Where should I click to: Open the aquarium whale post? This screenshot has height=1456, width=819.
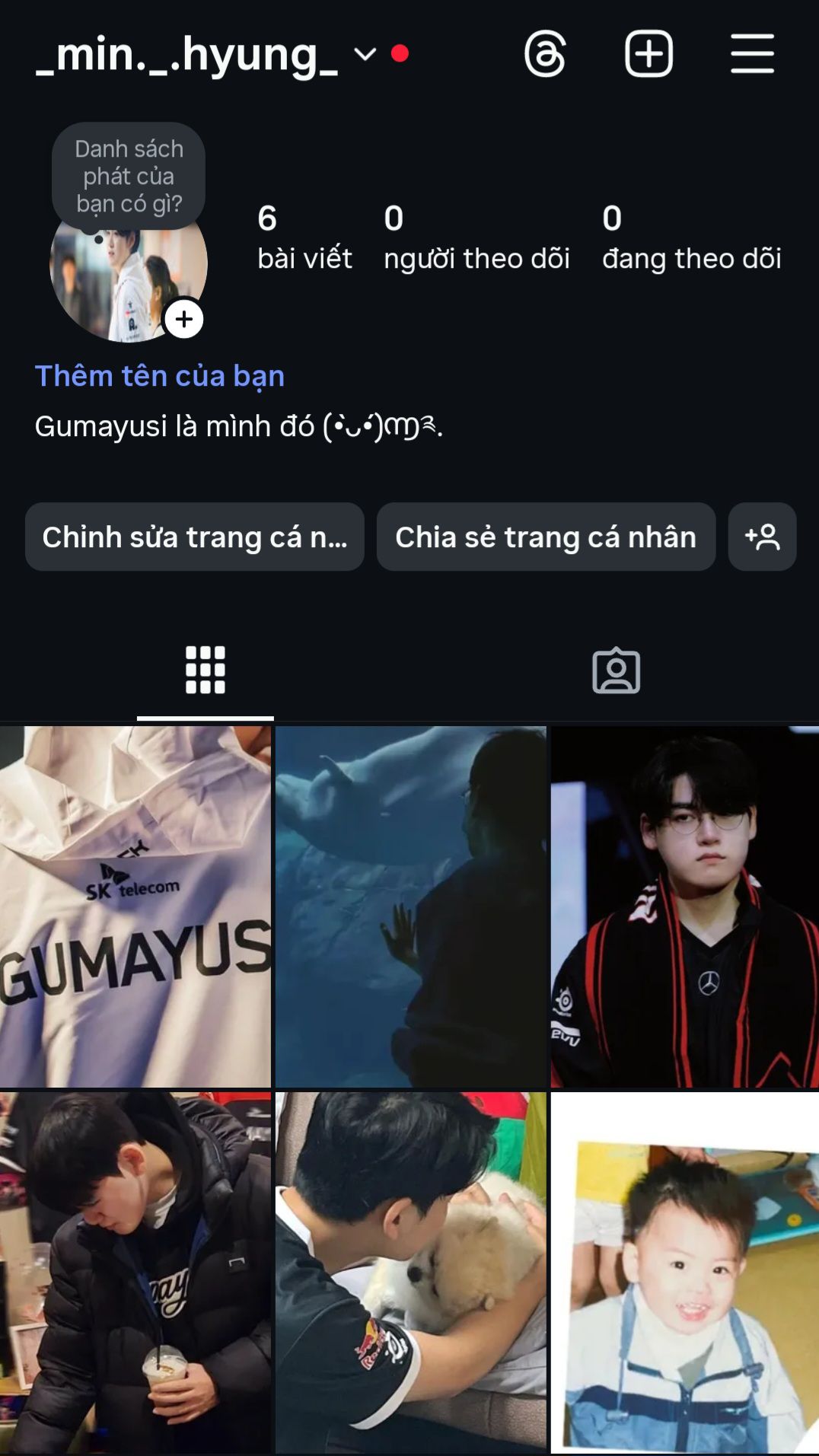point(410,906)
